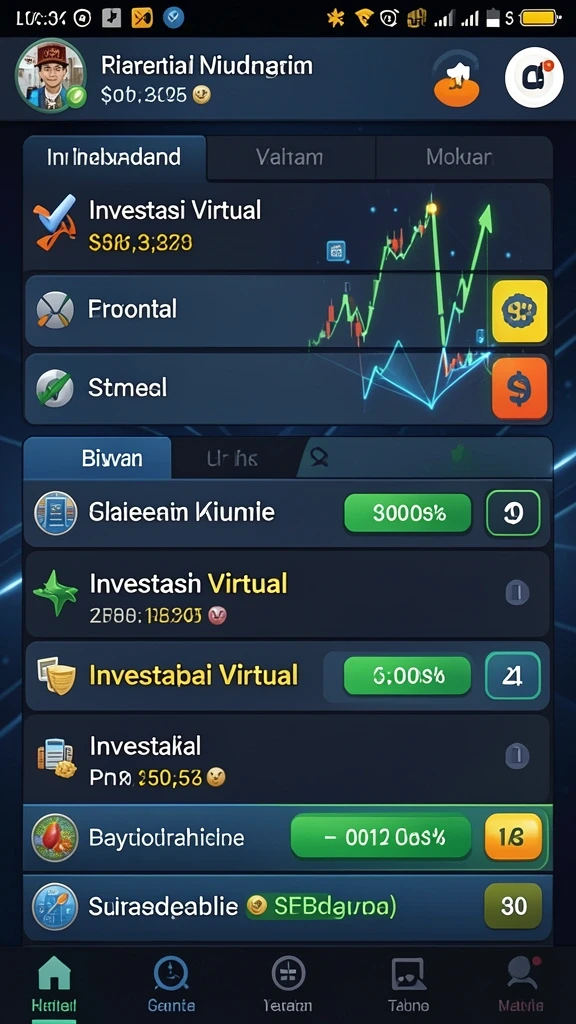Tap the orange 18 badge on Baytiodrahiclne
This screenshot has width=576, height=1024.
click(513, 837)
